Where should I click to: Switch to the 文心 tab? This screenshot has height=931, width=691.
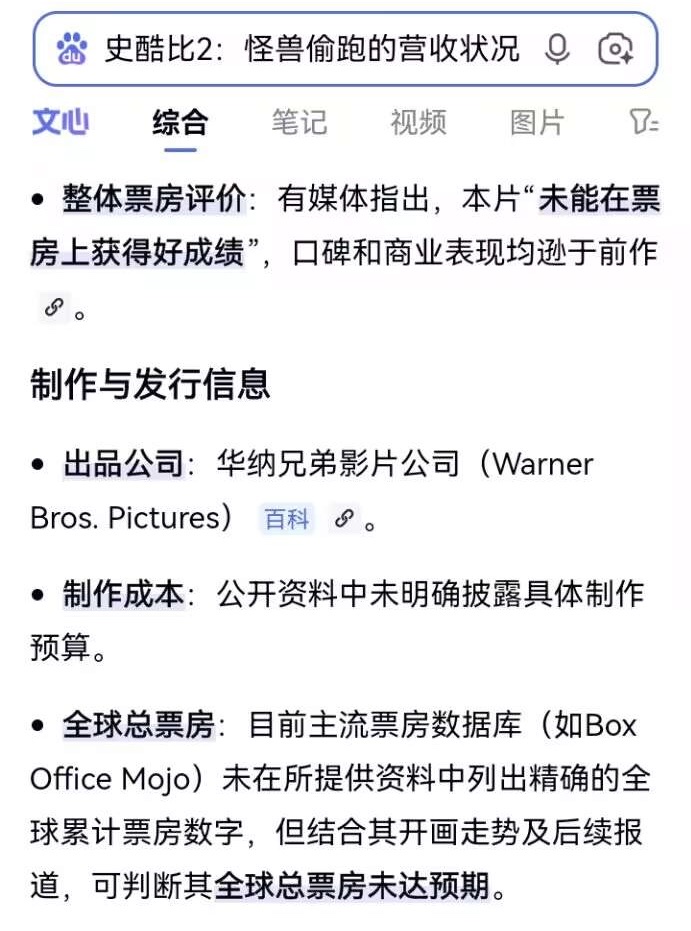click(x=60, y=122)
